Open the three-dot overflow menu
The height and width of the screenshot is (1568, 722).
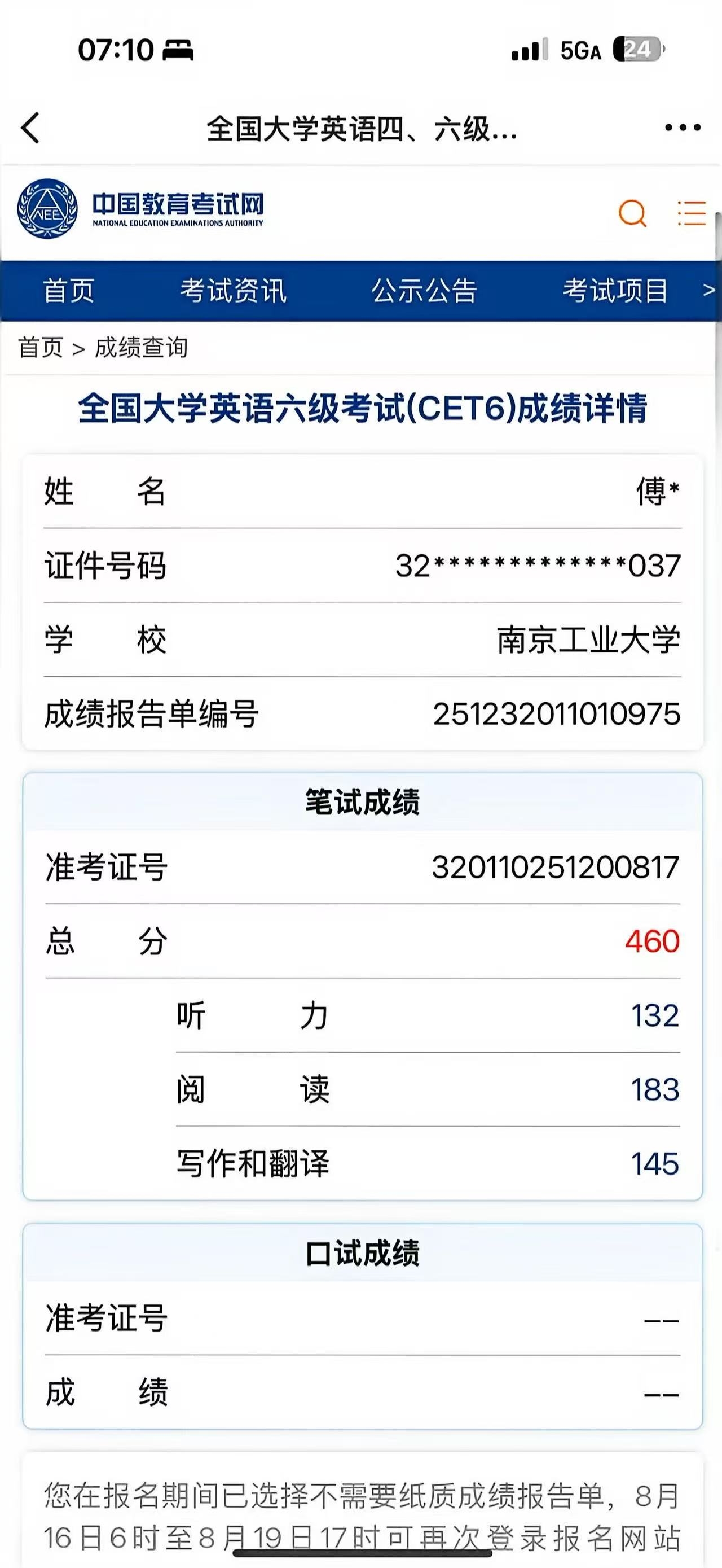coord(683,128)
